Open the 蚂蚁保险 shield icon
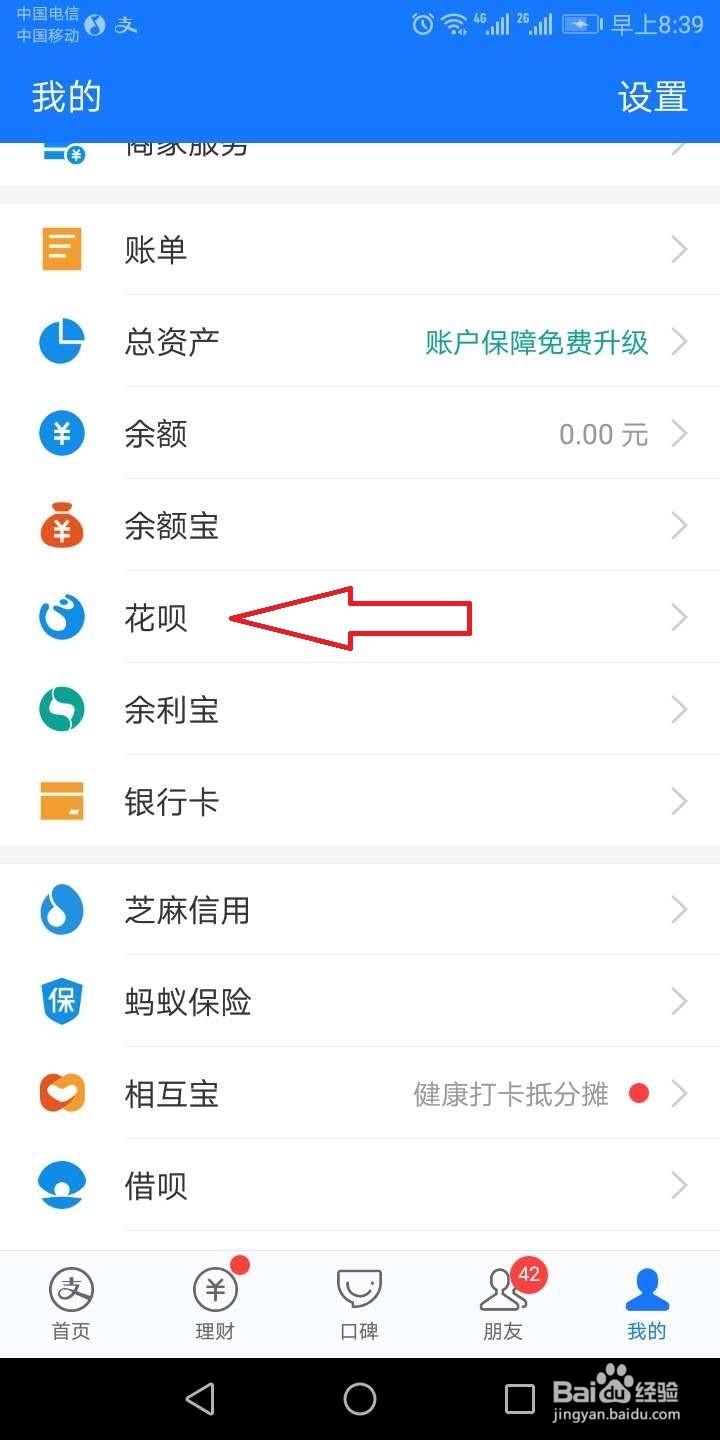 pos(60,1001)
